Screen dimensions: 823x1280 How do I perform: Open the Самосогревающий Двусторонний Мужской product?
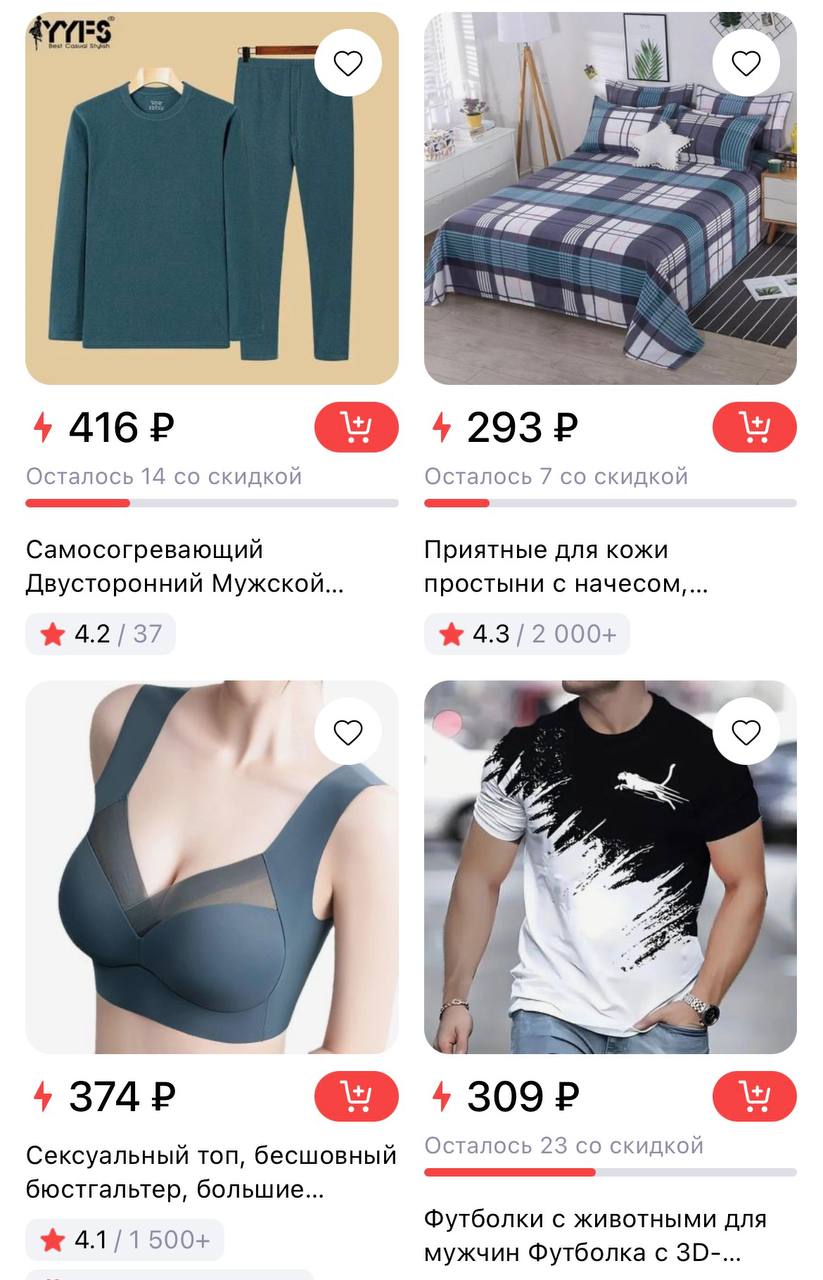pos(185,566)
